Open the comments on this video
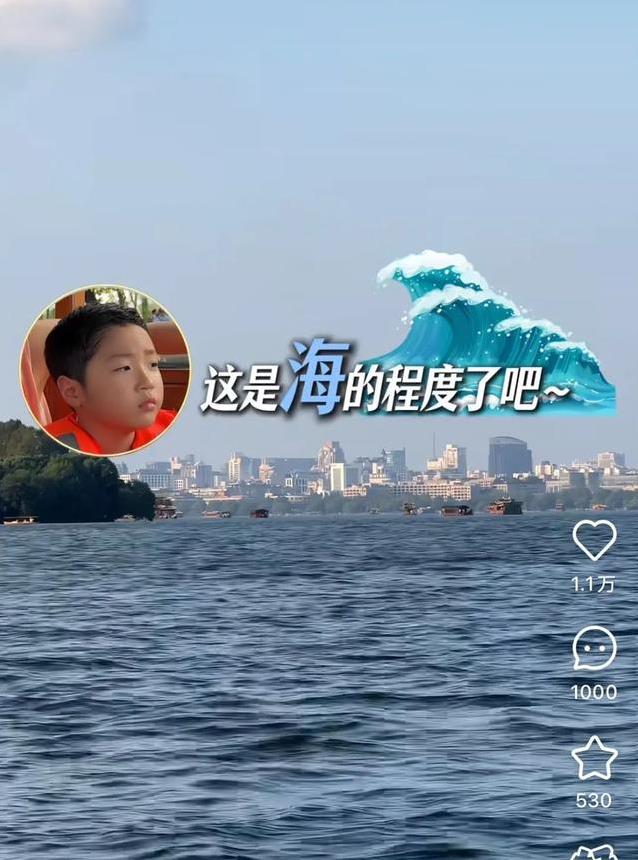 (594, 649)
